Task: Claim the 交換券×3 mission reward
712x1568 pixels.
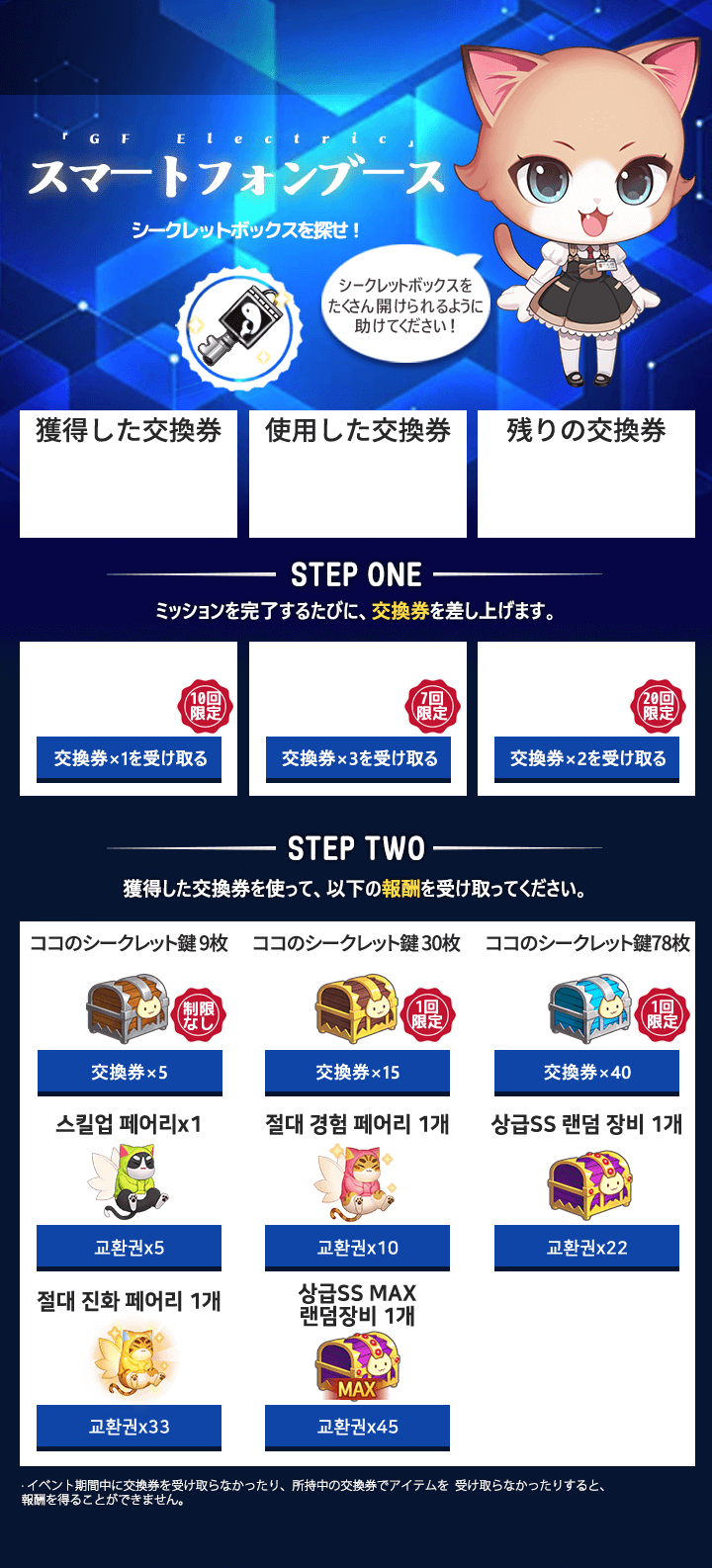Action: (x=359, y=759)
